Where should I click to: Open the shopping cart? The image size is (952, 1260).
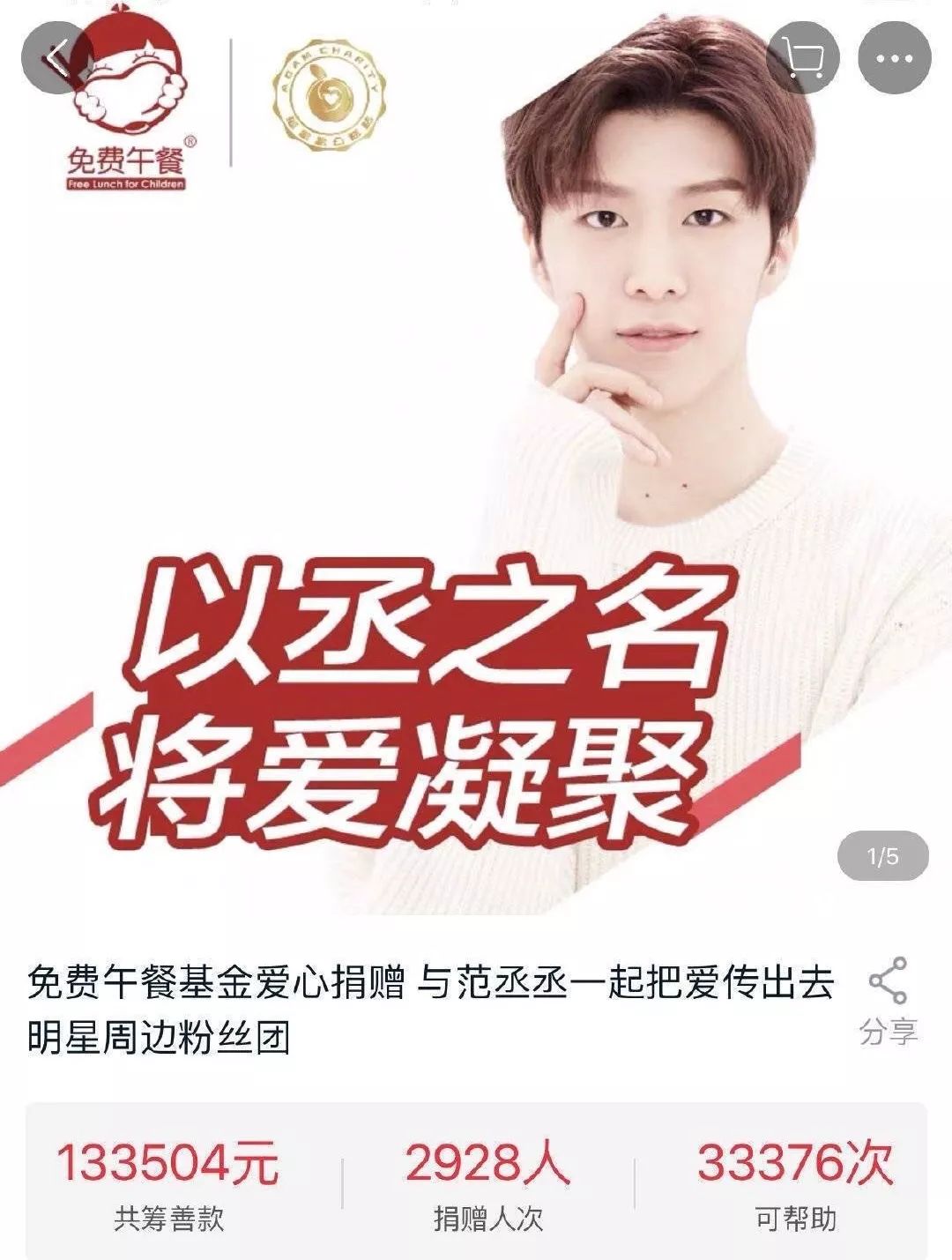point(802,58)
